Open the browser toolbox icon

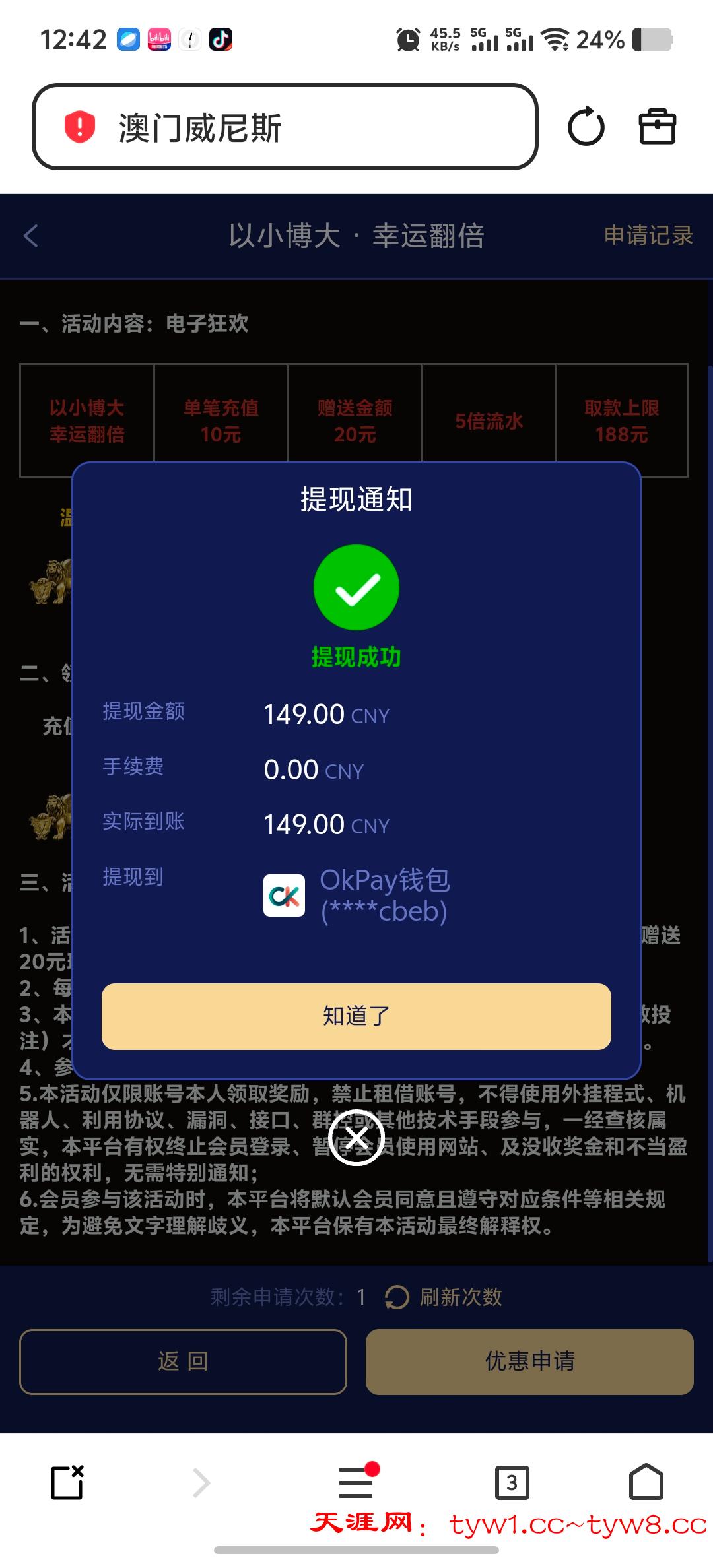tap(657, 127)
